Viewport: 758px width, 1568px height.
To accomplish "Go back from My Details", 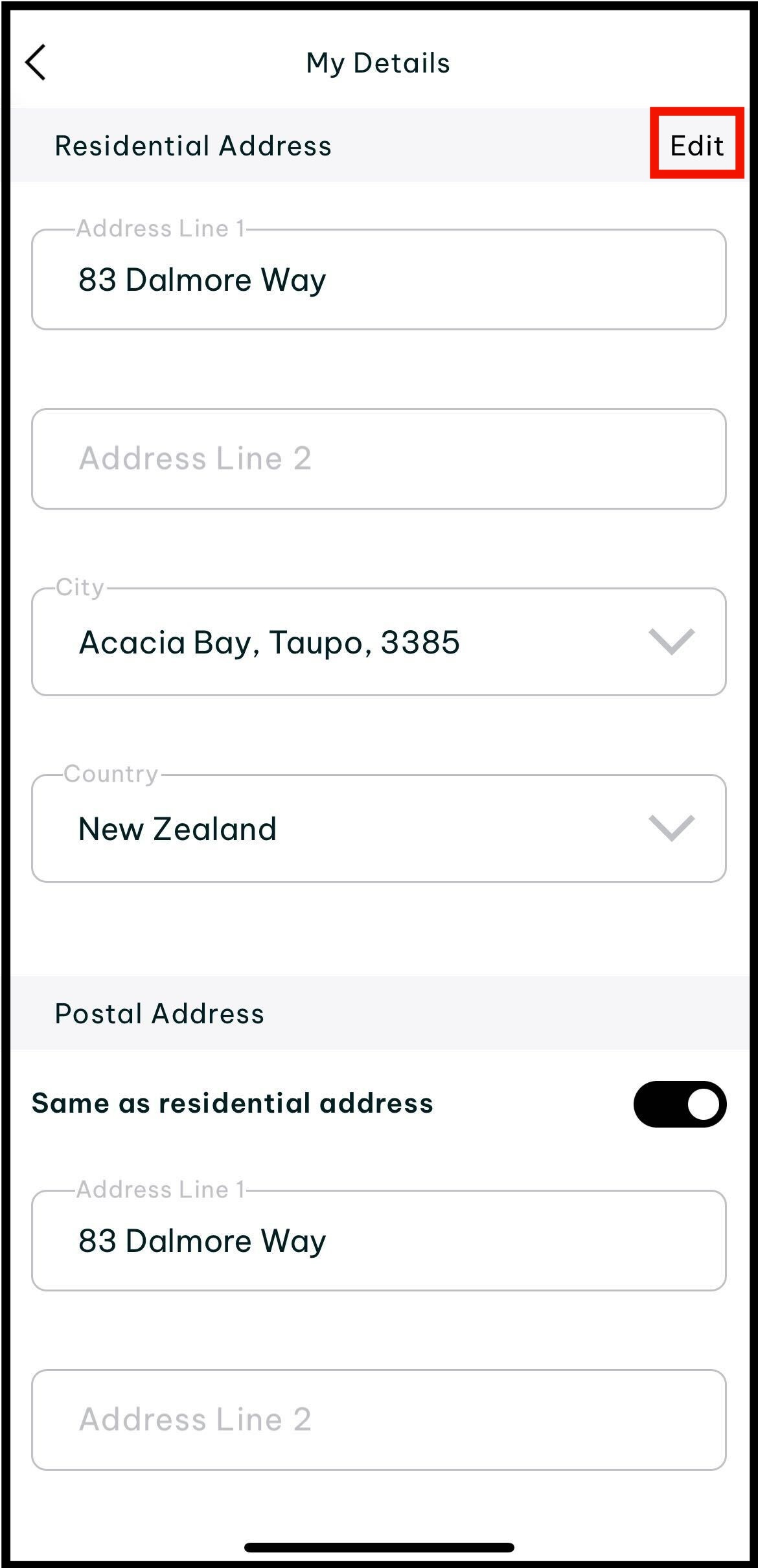I will click(36, 63).
